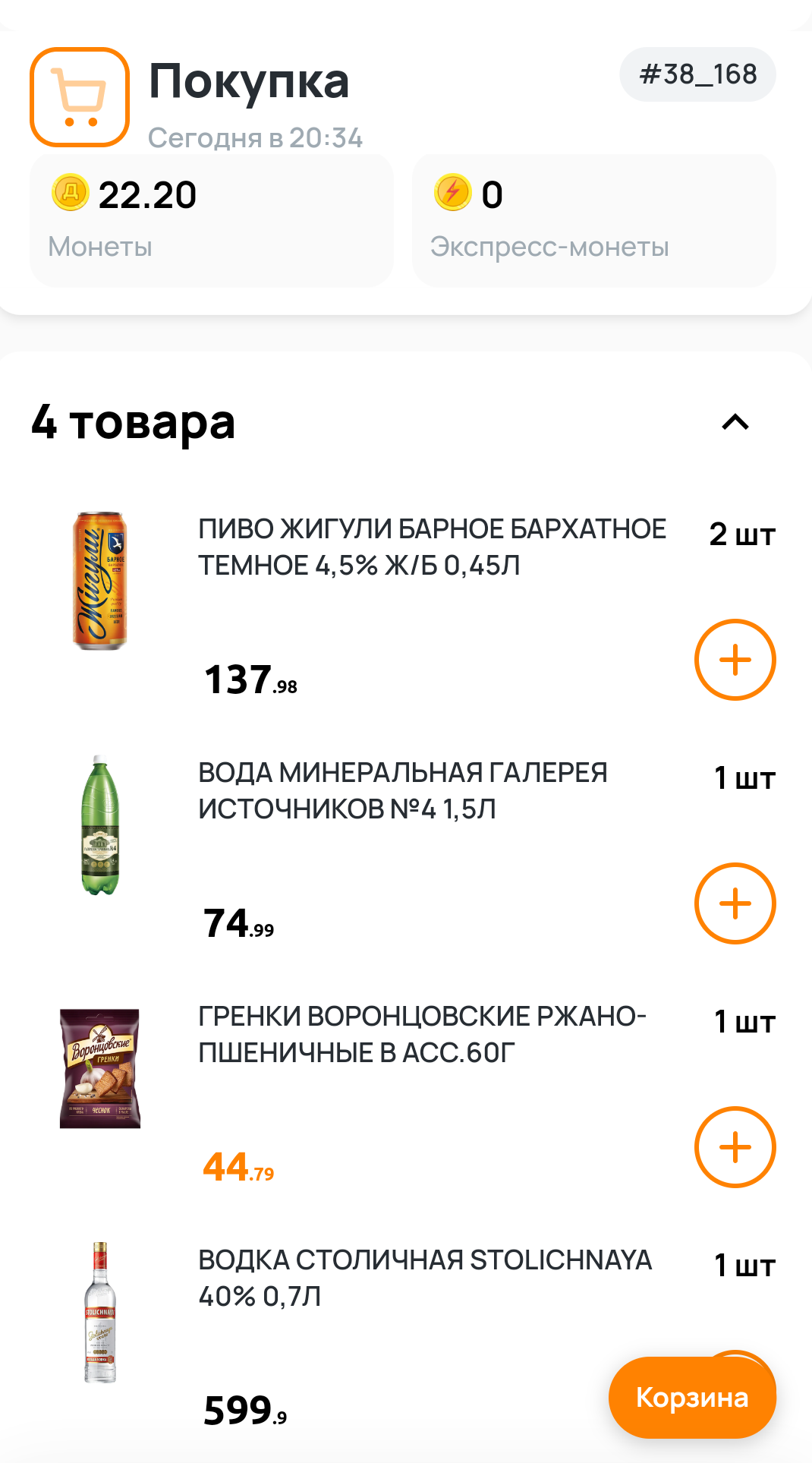The width and height of the screenshot is (812, 1463).
Task: Tap the Воронцовские гренки pack image
Action: coord(99,1067)
